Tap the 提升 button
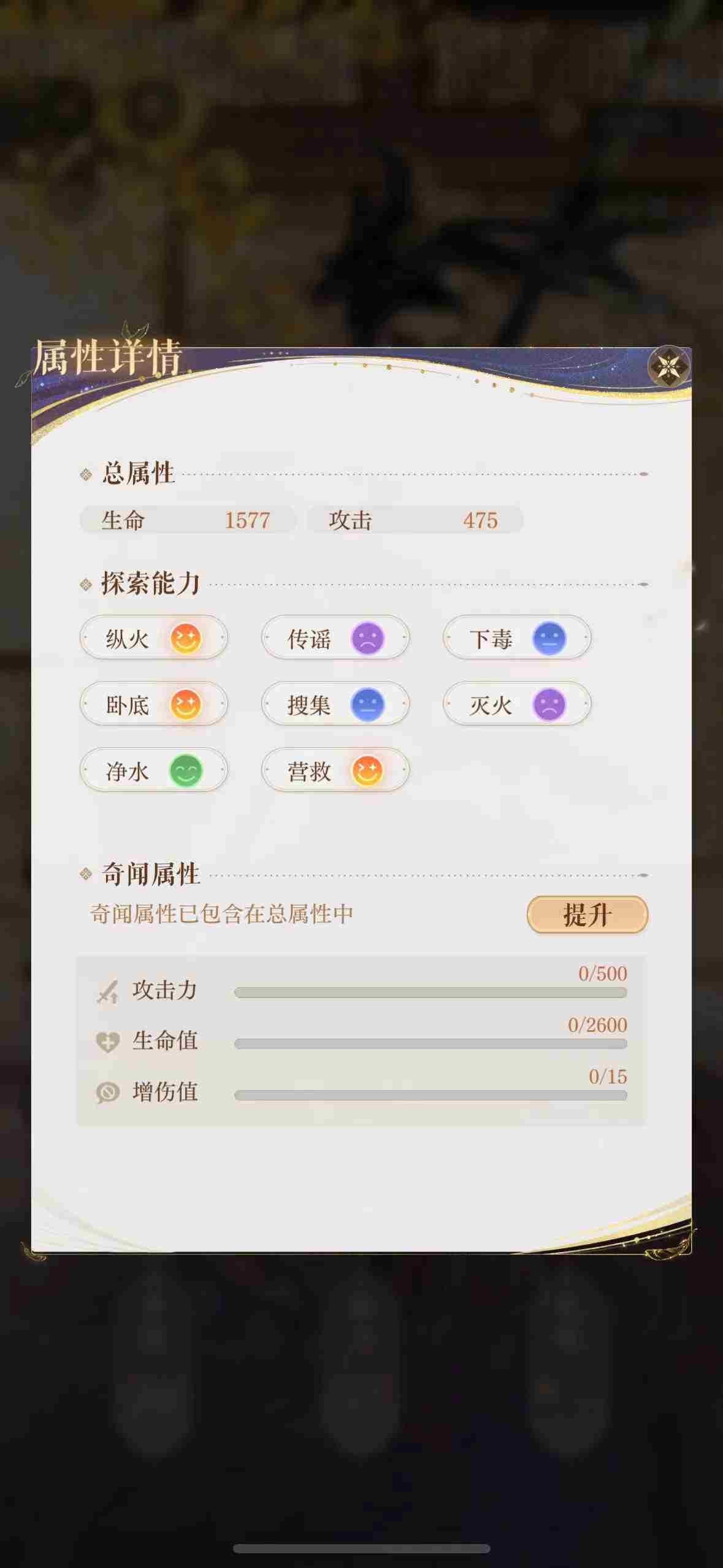This screenshot has width=723, height=1568. click(x=587, y=915)
